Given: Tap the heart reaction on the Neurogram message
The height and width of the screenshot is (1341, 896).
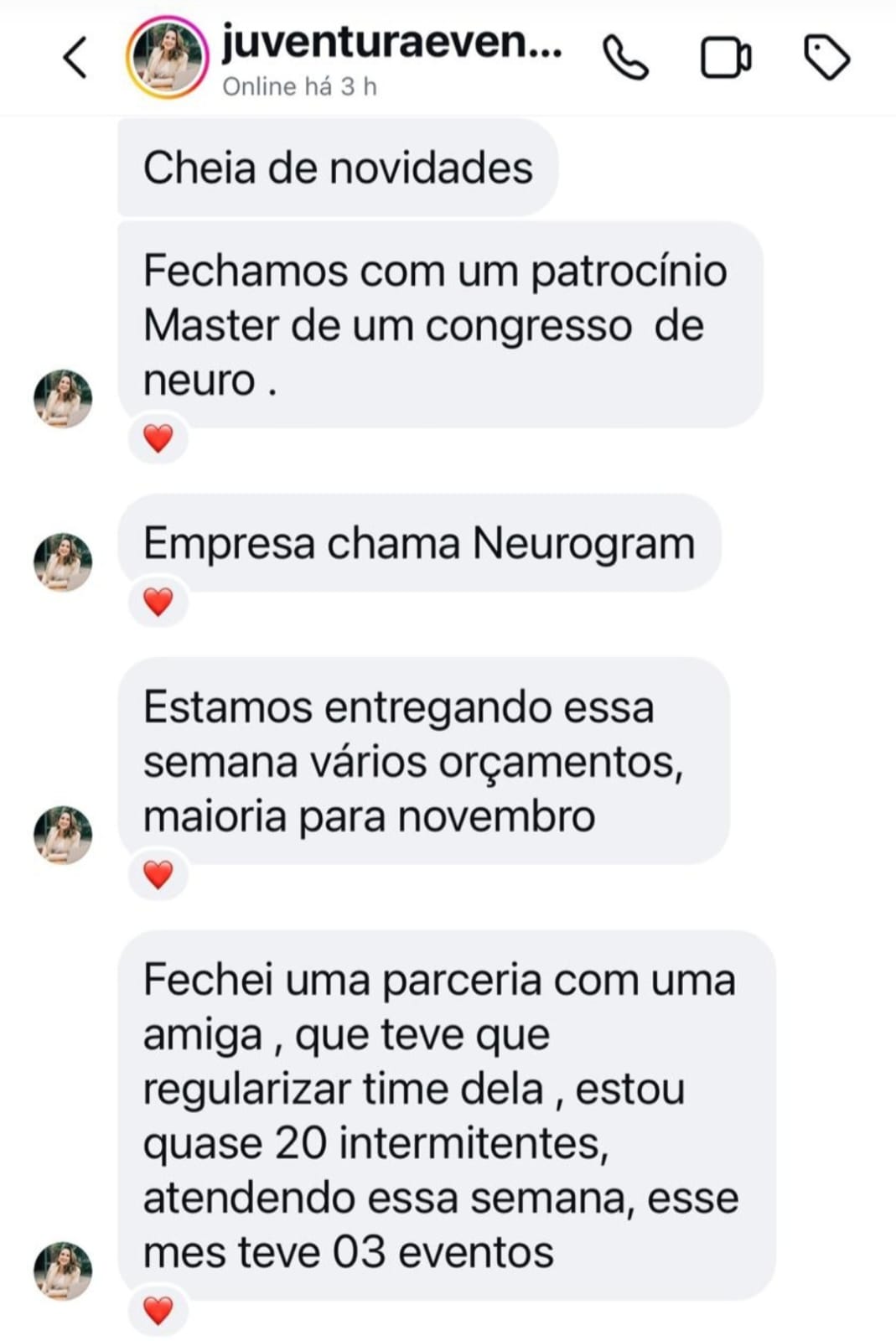Looking at the screenshot, I should click(159, 602).
